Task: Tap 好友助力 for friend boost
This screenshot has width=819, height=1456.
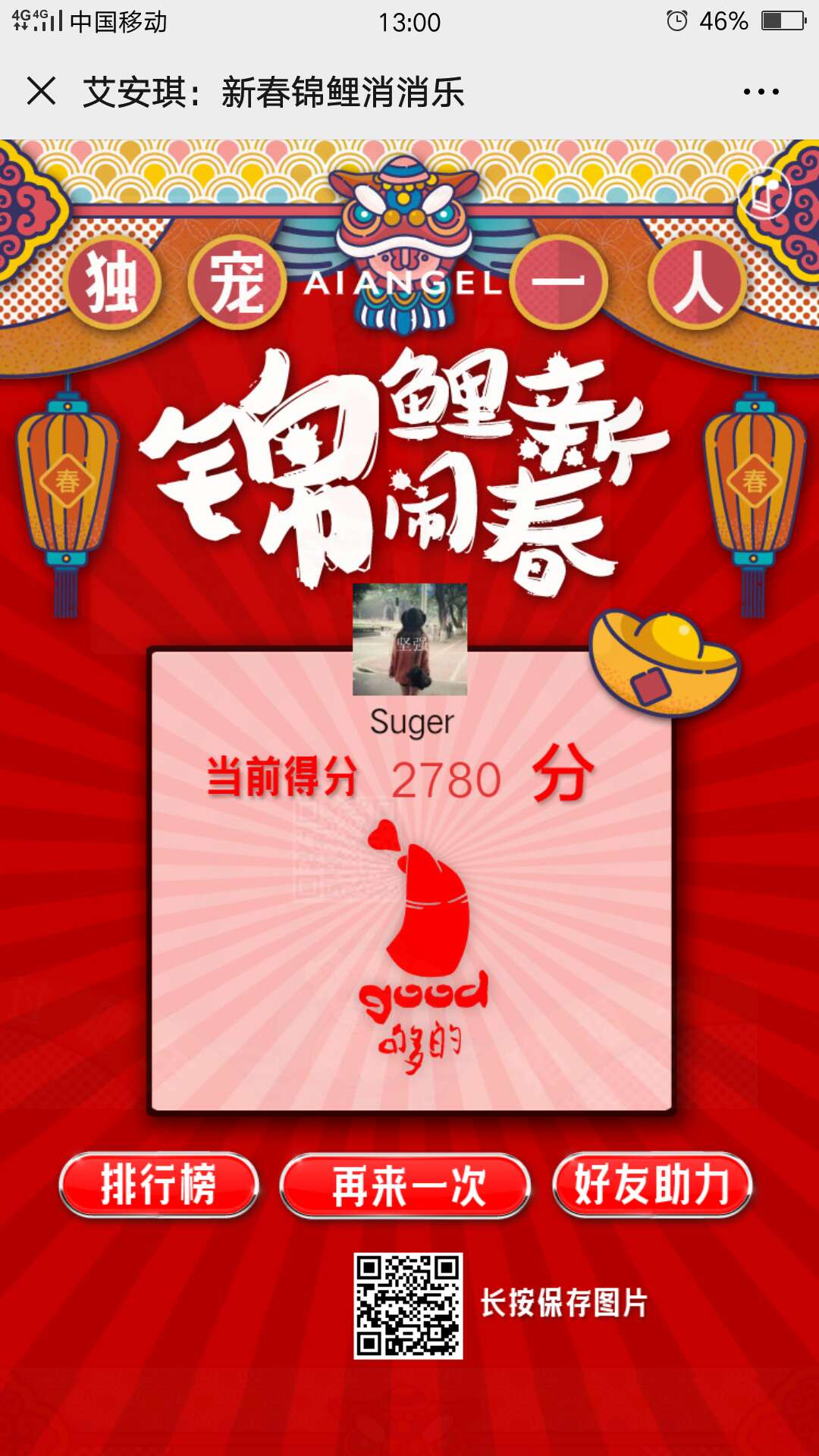Action: point(652,1185)
